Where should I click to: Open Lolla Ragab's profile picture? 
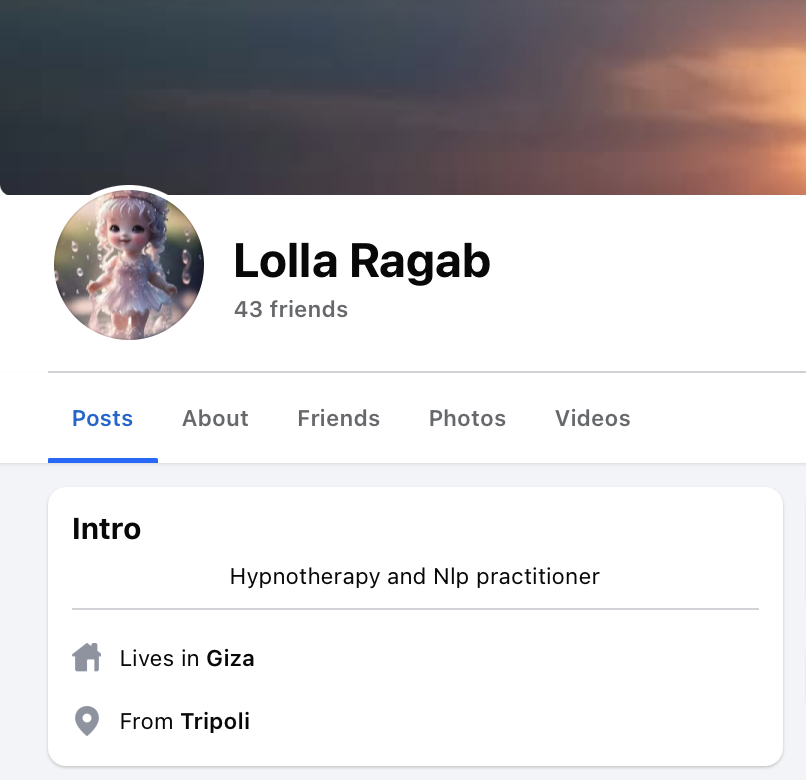click(129, 265)
